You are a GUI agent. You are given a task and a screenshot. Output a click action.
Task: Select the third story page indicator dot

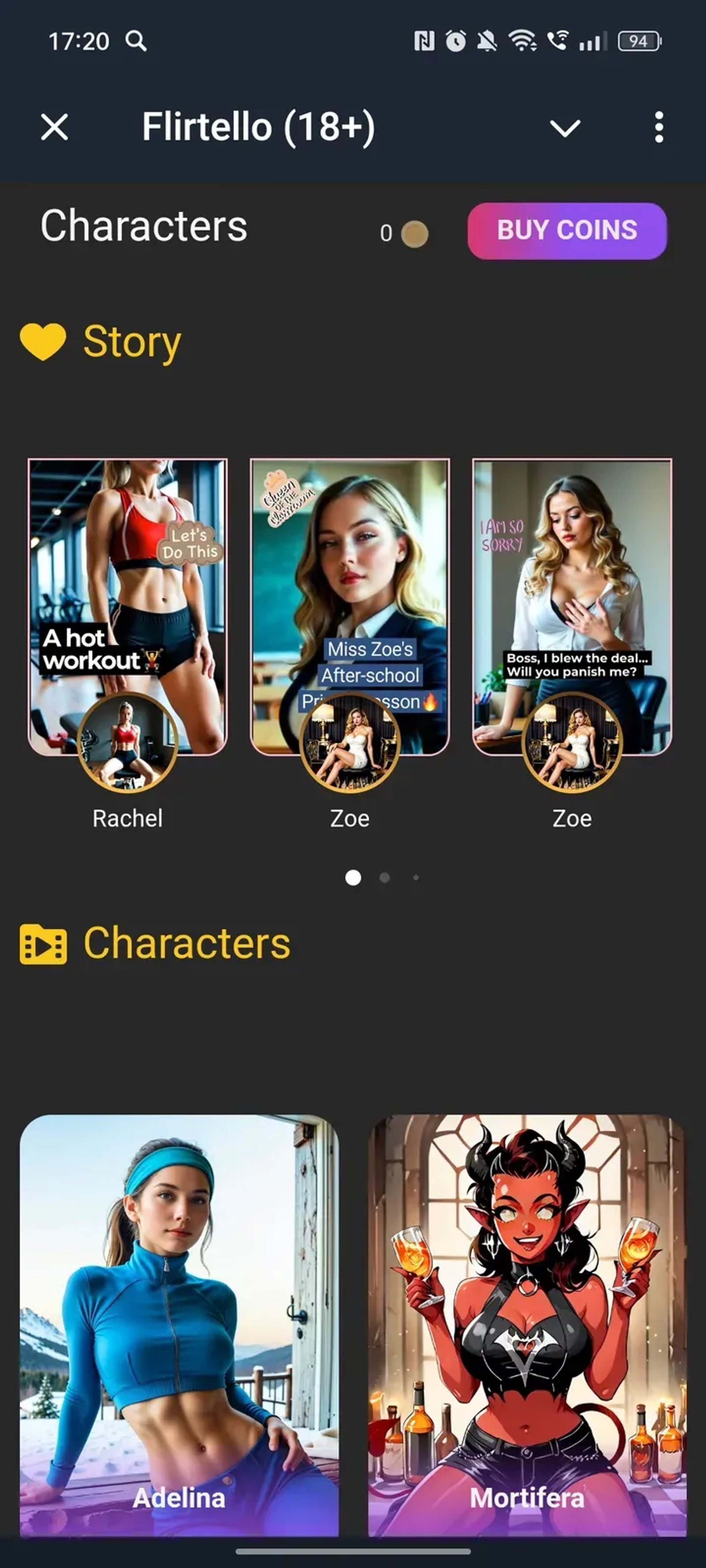point(416,877)
